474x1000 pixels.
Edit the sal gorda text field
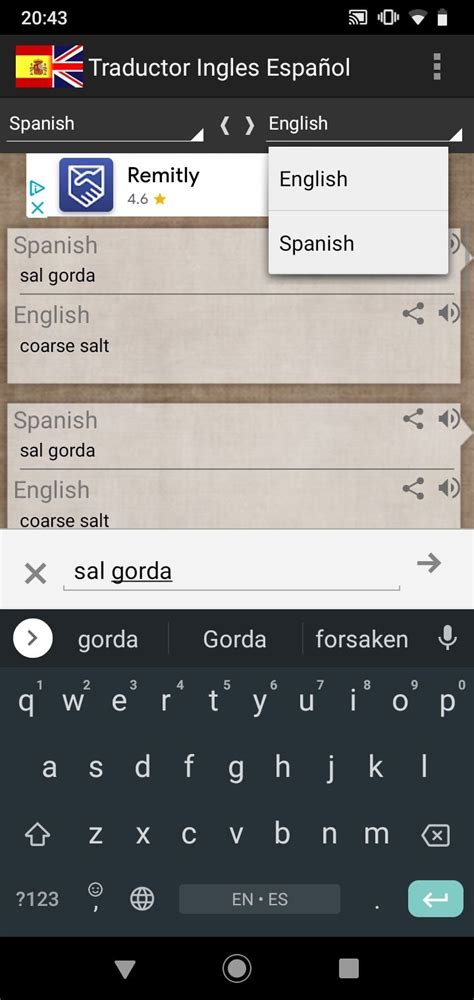232,571
